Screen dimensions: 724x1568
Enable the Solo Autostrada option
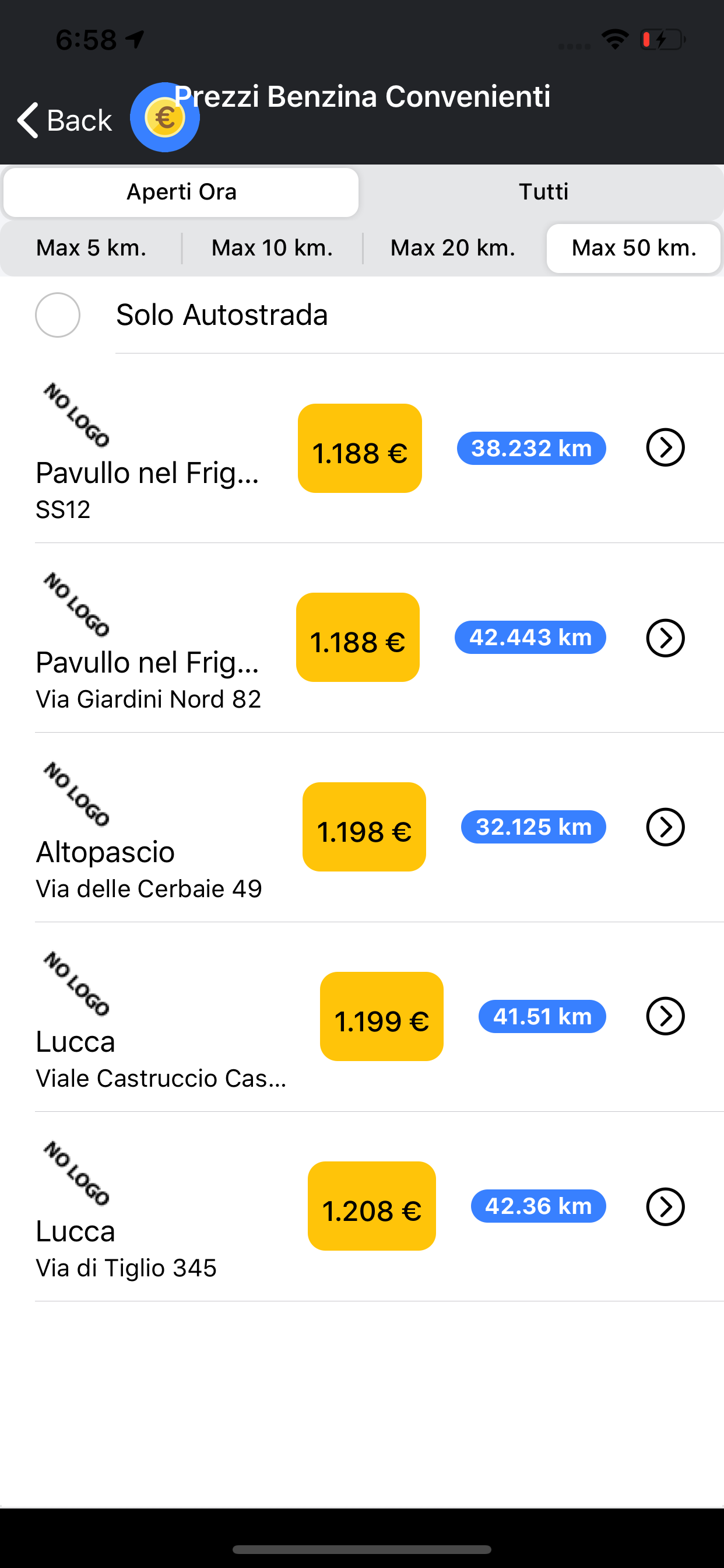point(58,316)
